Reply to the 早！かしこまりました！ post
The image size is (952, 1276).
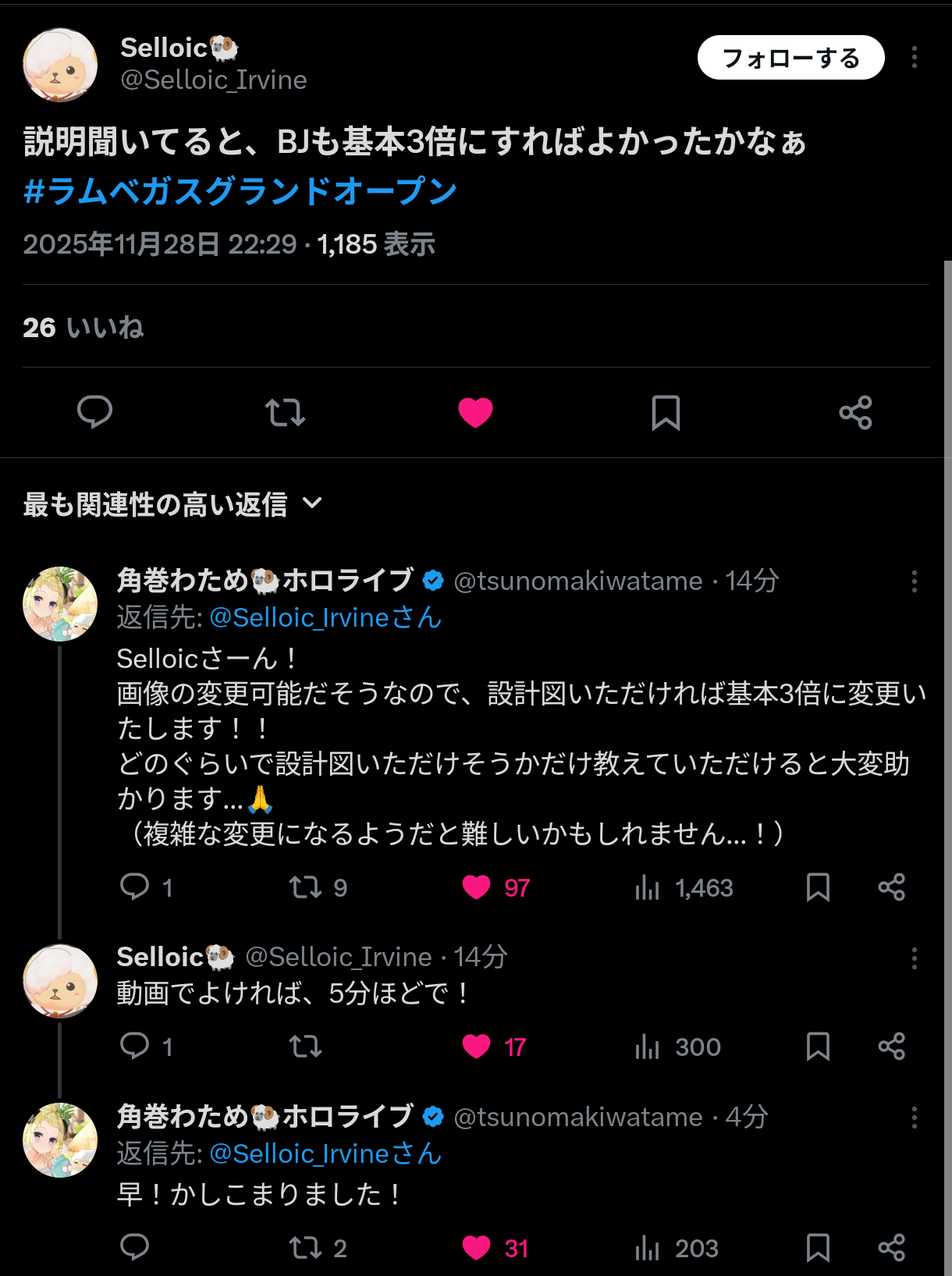tap(134, 1247)
